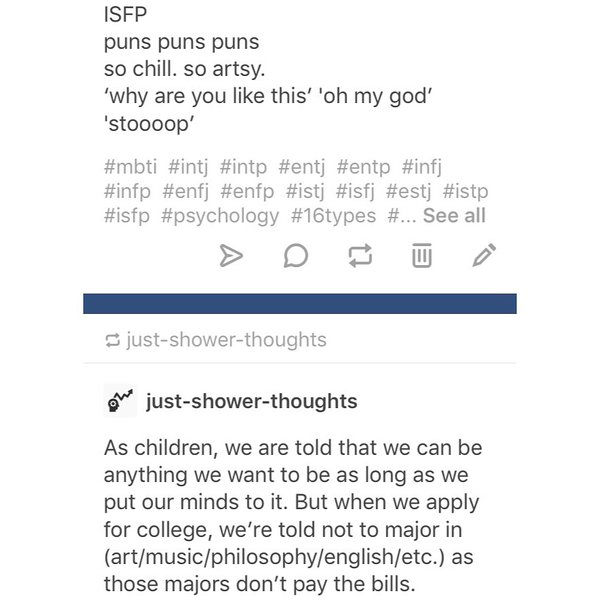
Task: Open just-shower-thoughts blog from bold username
Action: [251, 401]
